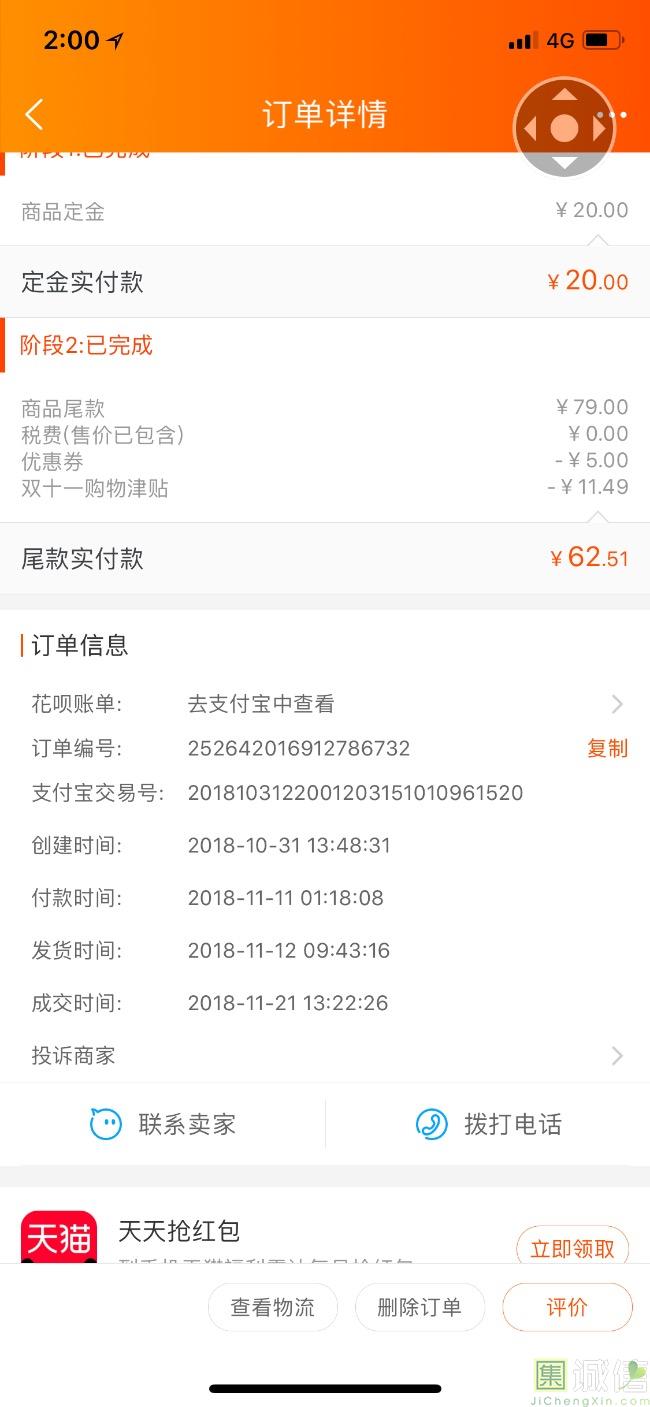This screenshot has width=650, height=1407.
Task: Tap 评价 to review the order
Action: coord(567,1307)
